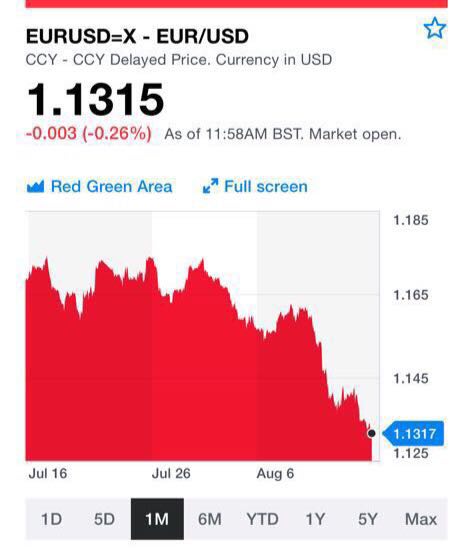Show the Max chart range

[421, 519]
